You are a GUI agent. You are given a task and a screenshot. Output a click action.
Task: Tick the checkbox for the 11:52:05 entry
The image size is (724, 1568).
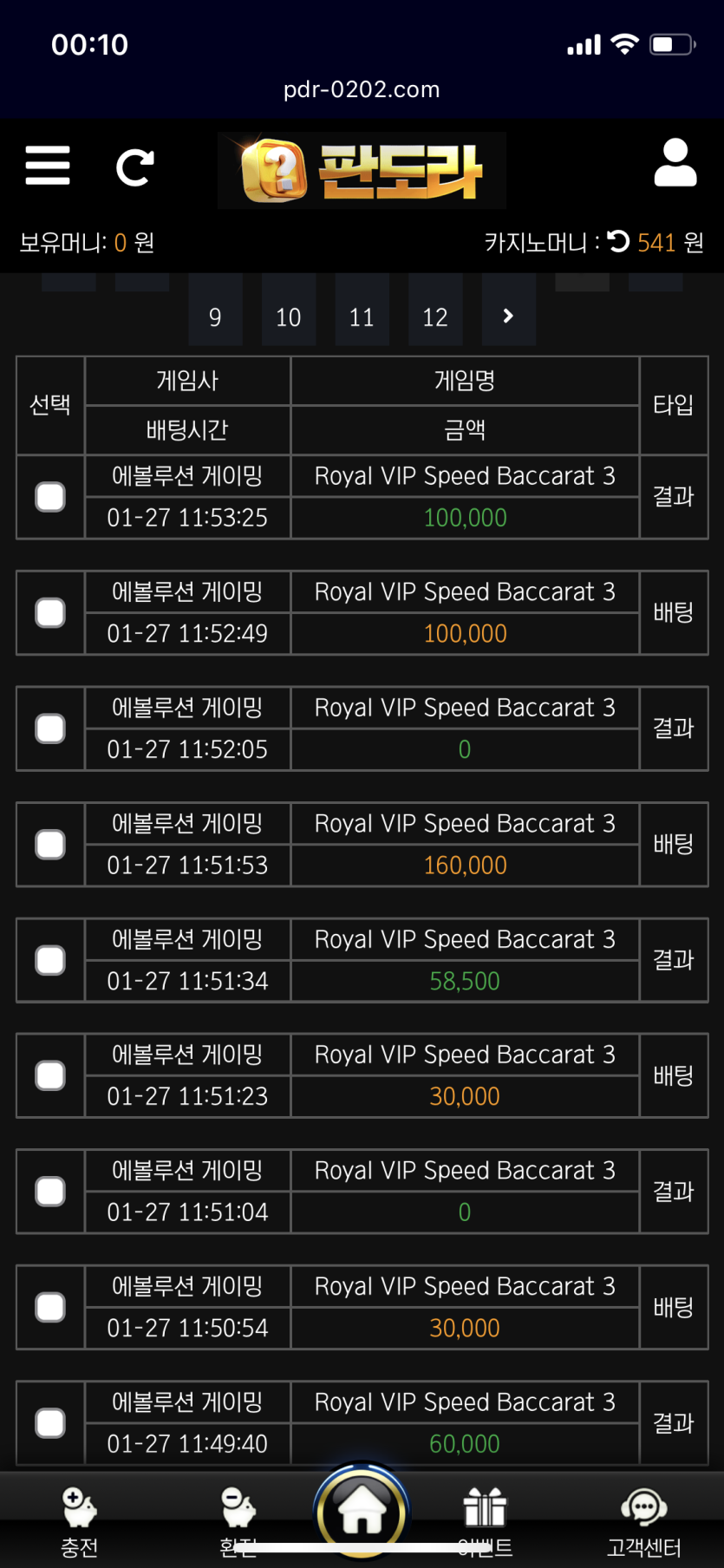(x=50, y=728)
